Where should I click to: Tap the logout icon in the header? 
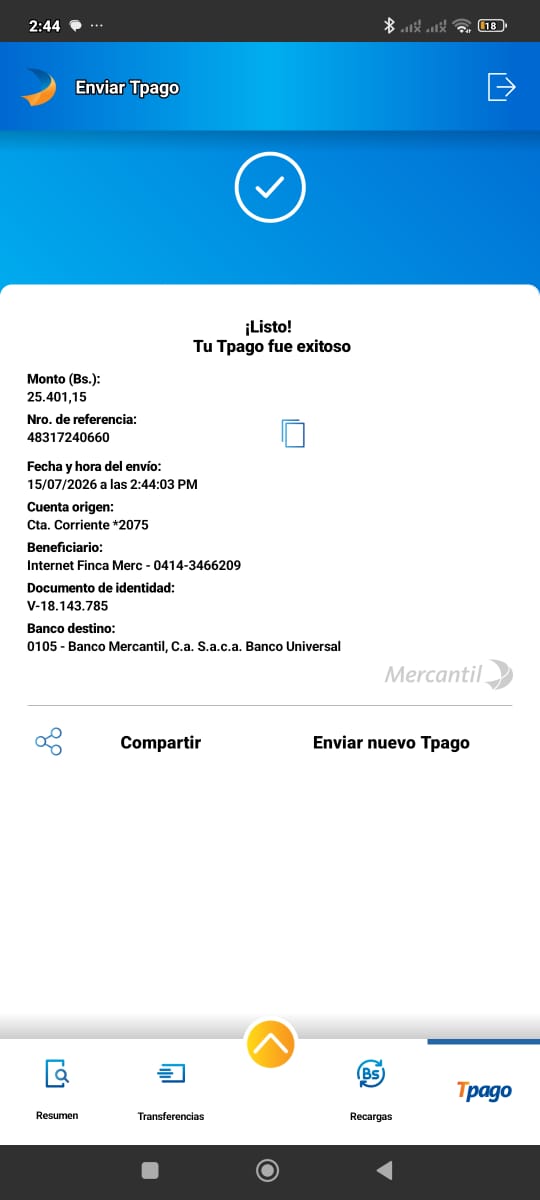click(x=501, y=87)
